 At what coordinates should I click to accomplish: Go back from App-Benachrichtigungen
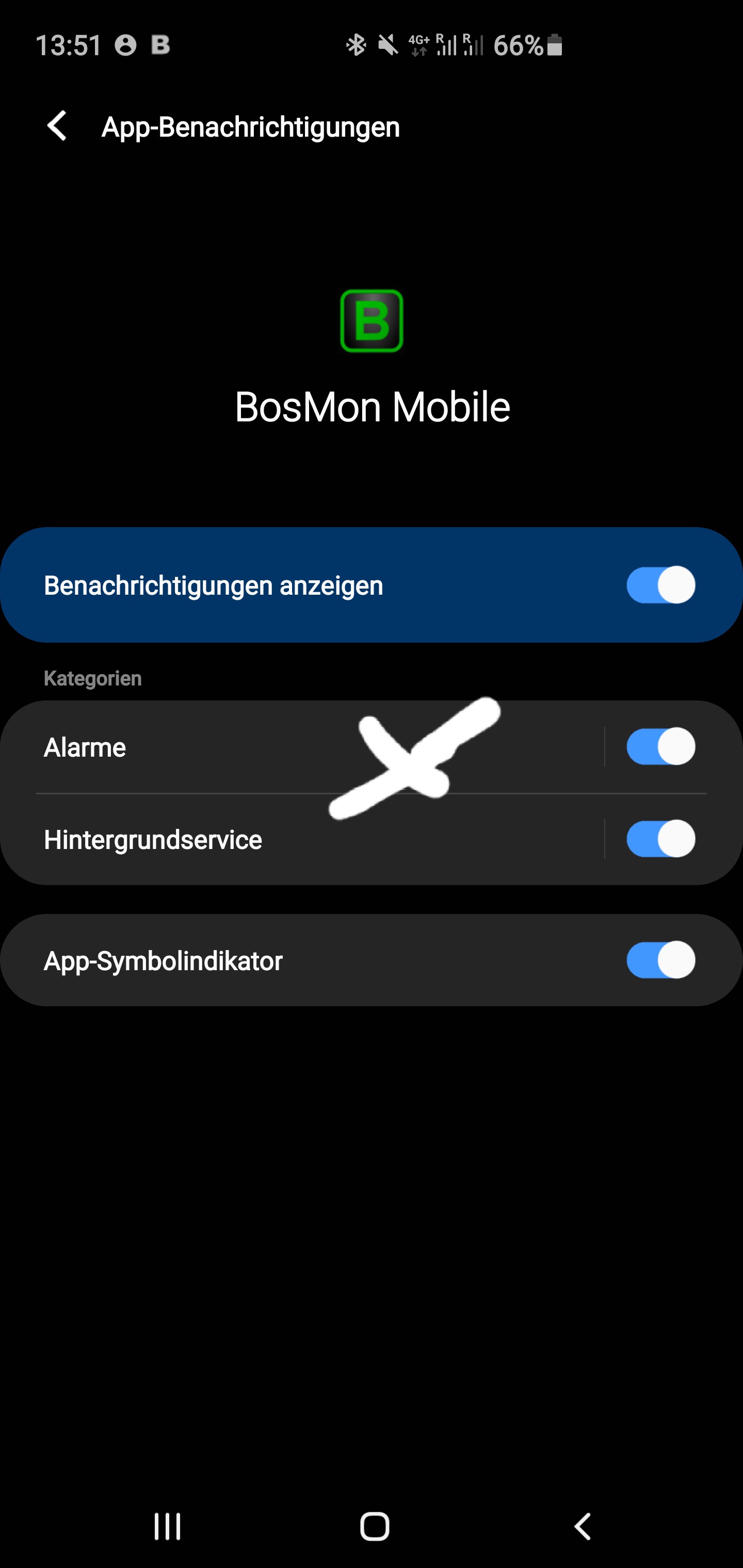click(57, 126)
